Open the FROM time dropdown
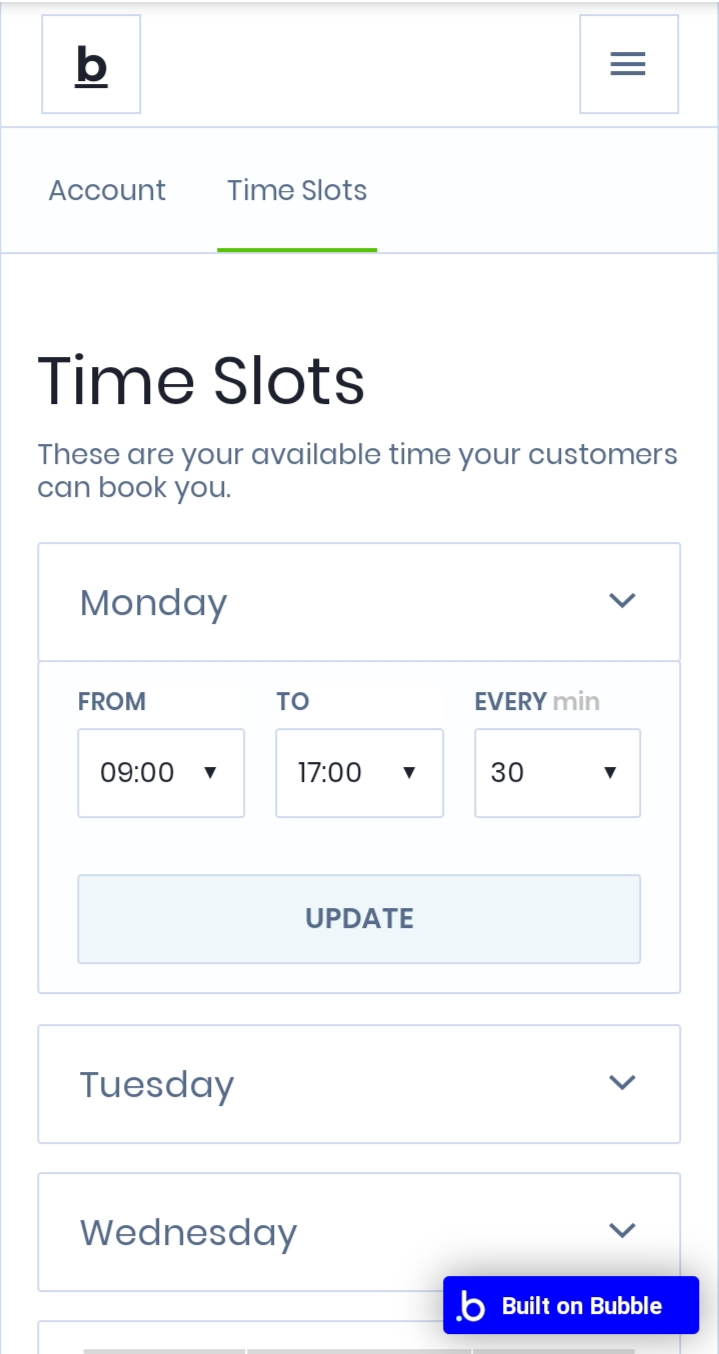Image resolution: width=719 pixels, height=1354 pixels. coord(161,773)
